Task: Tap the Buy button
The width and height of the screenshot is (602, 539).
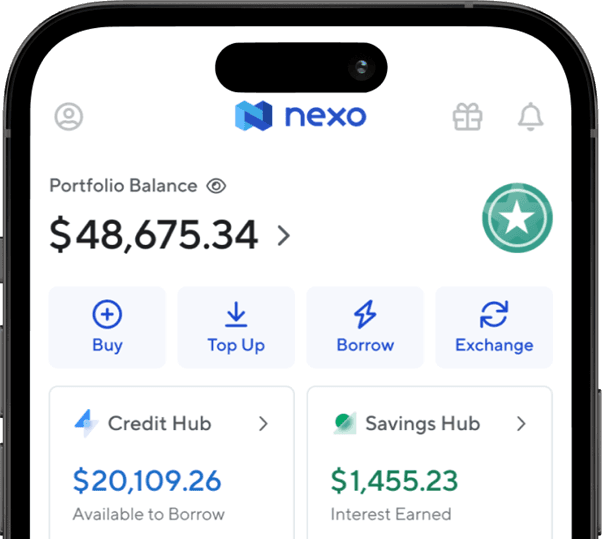Action: click(107, 327)
